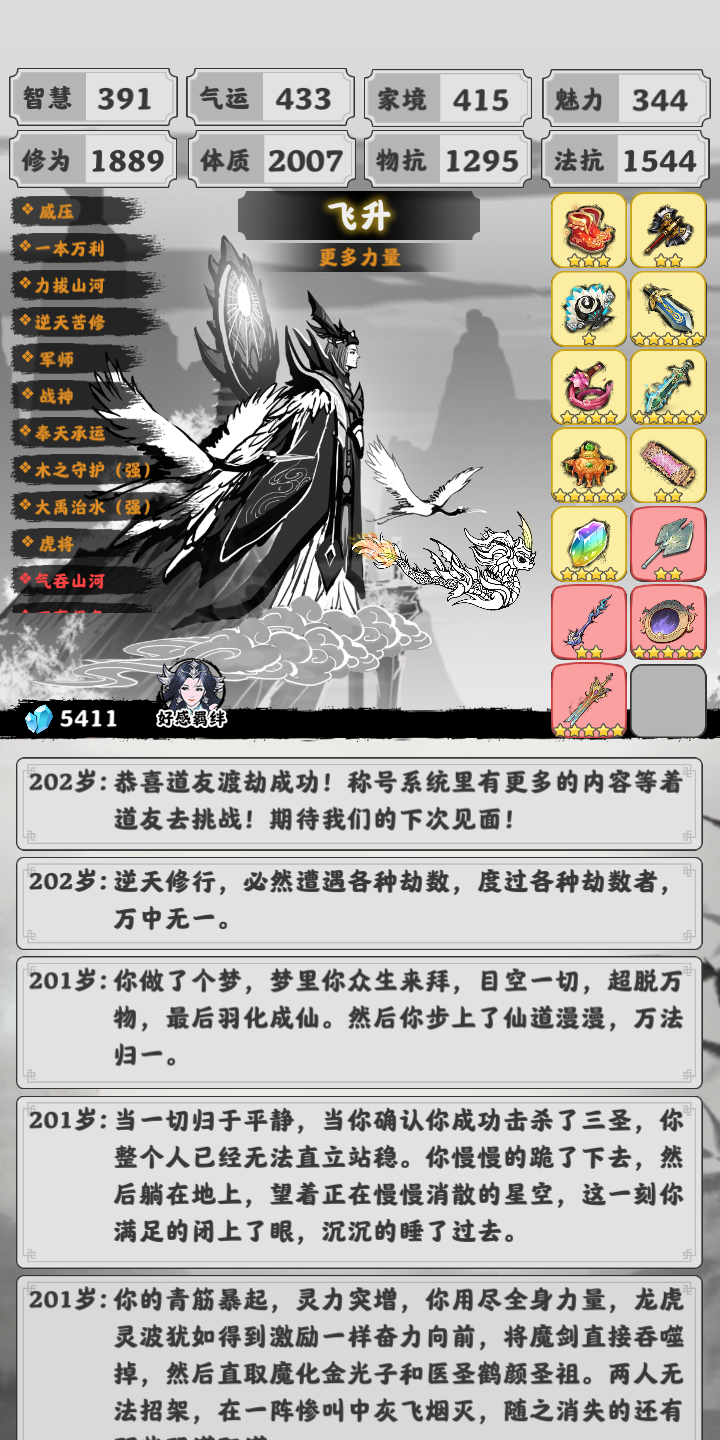Screen dimensions: 720x1440
Task: Tap the blue crystal currency icon
Action: click(38, 718)
